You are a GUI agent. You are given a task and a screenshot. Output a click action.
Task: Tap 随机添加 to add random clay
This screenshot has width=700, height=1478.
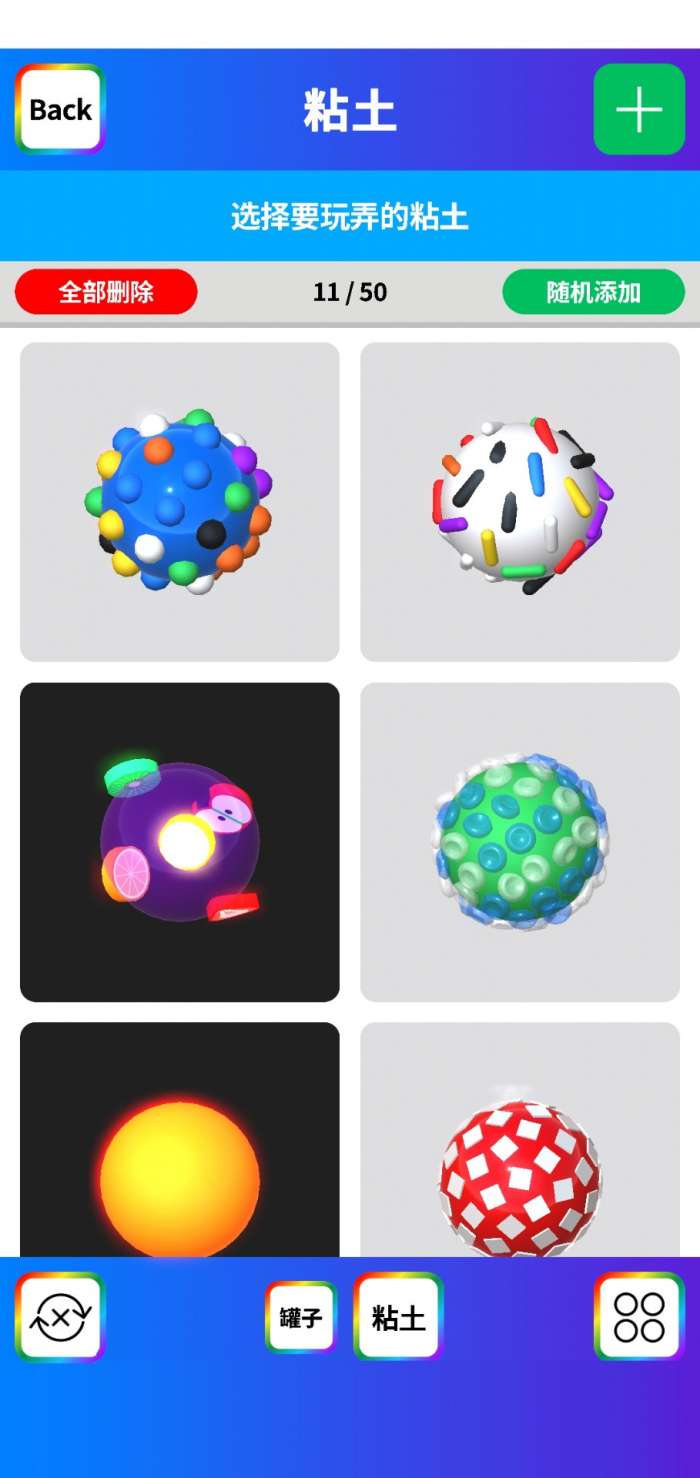pos(593,292)
